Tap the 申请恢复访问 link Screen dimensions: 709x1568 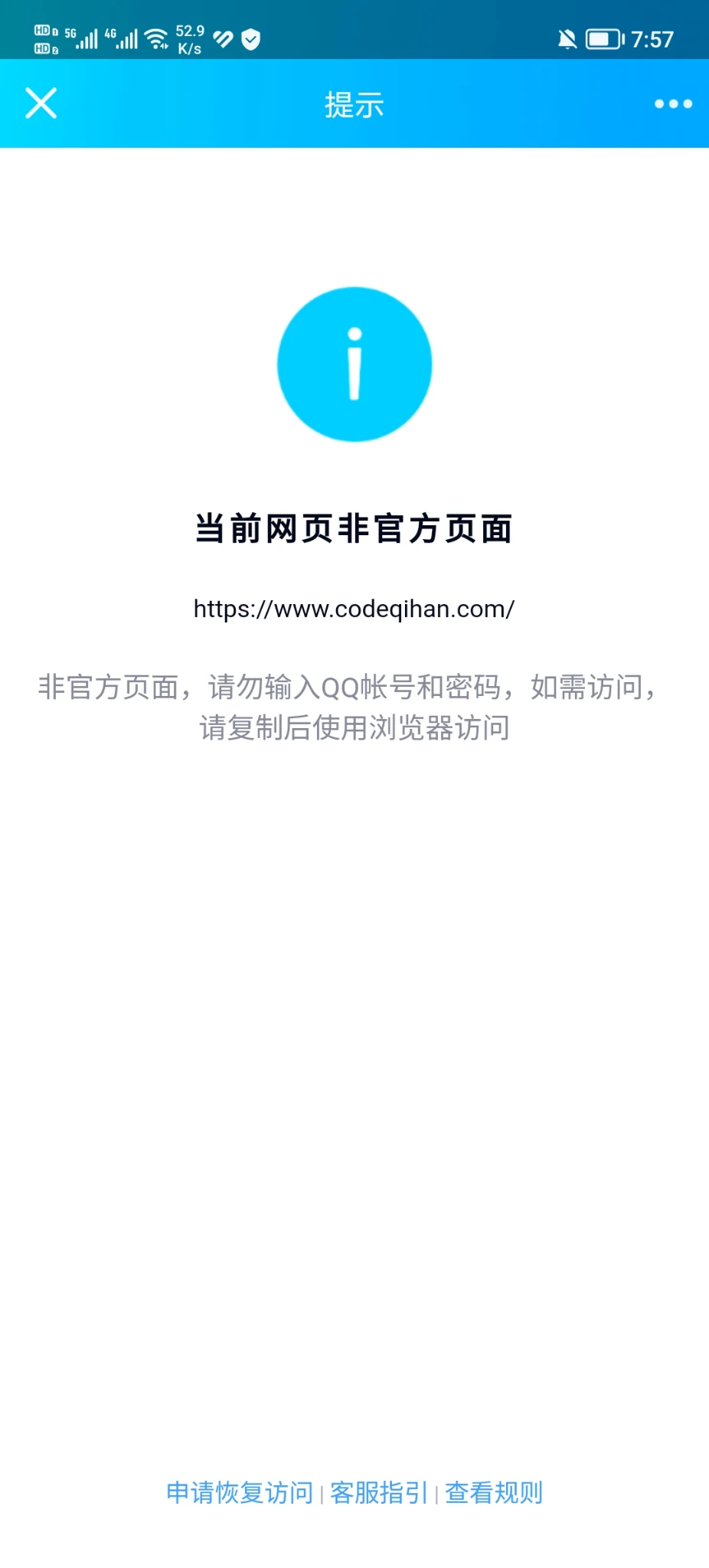click(240, 1492)
